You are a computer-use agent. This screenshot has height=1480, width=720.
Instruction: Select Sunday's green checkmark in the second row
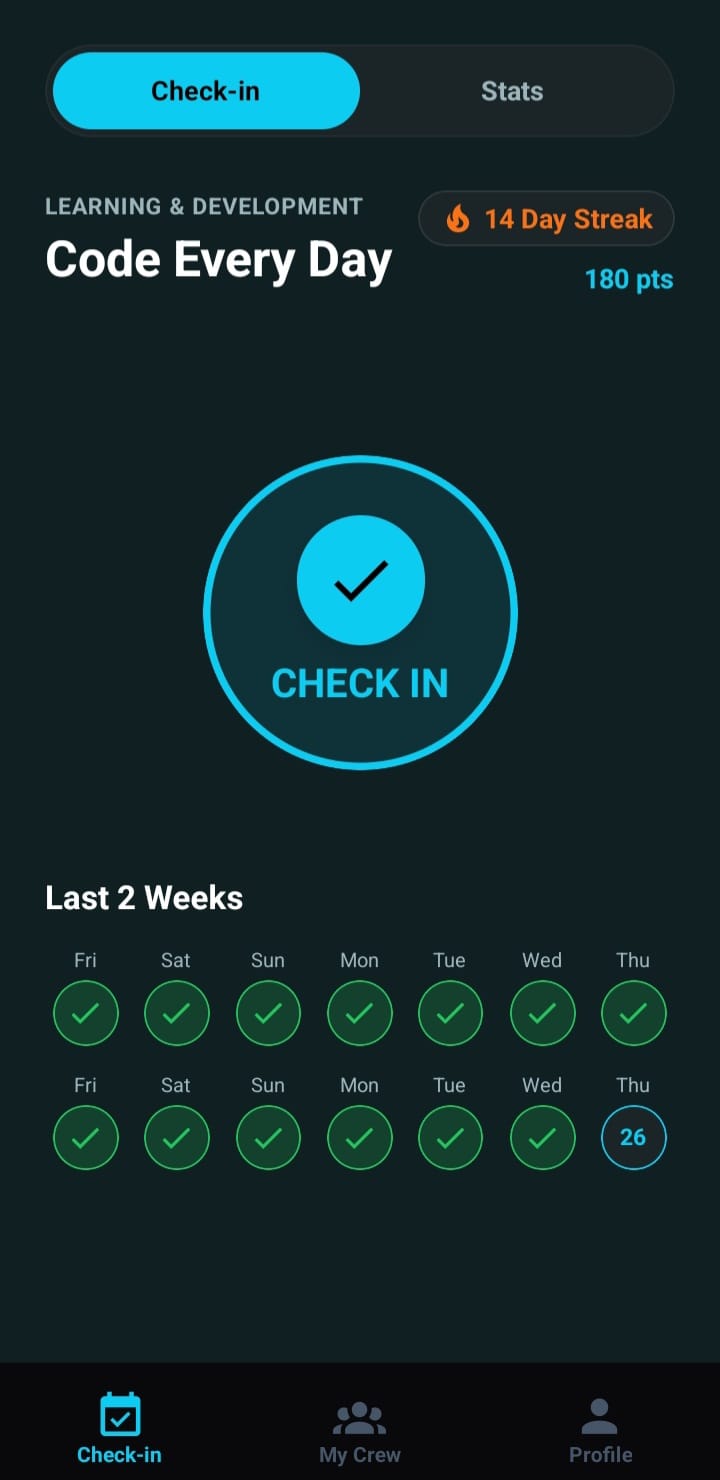pos(268,1137)
